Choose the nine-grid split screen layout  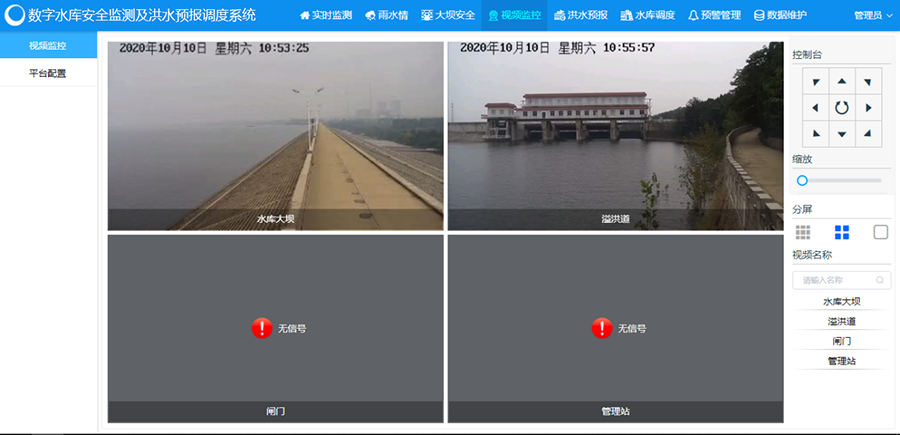tap(803, 232)
